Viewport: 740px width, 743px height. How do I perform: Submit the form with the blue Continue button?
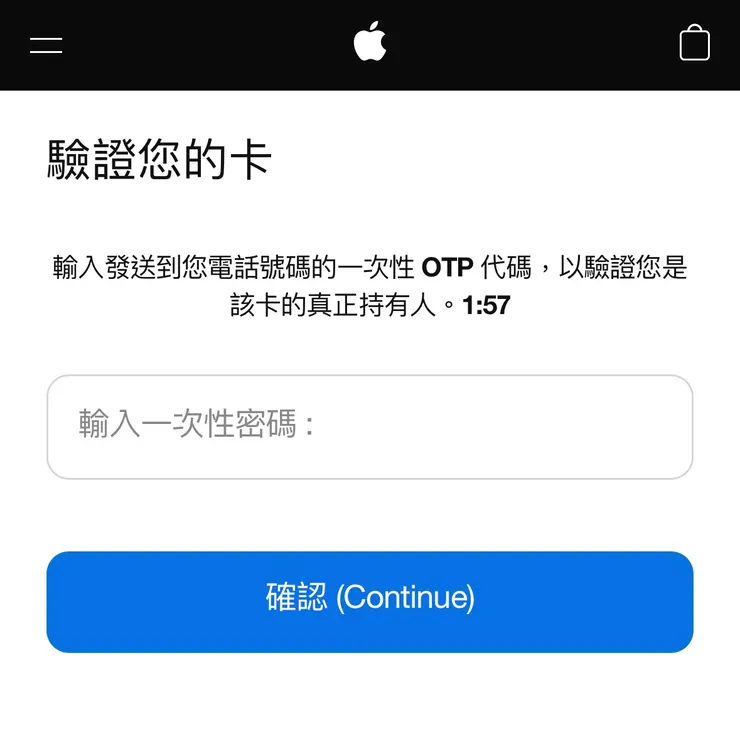pyautogui.click(x=370, y=601)
